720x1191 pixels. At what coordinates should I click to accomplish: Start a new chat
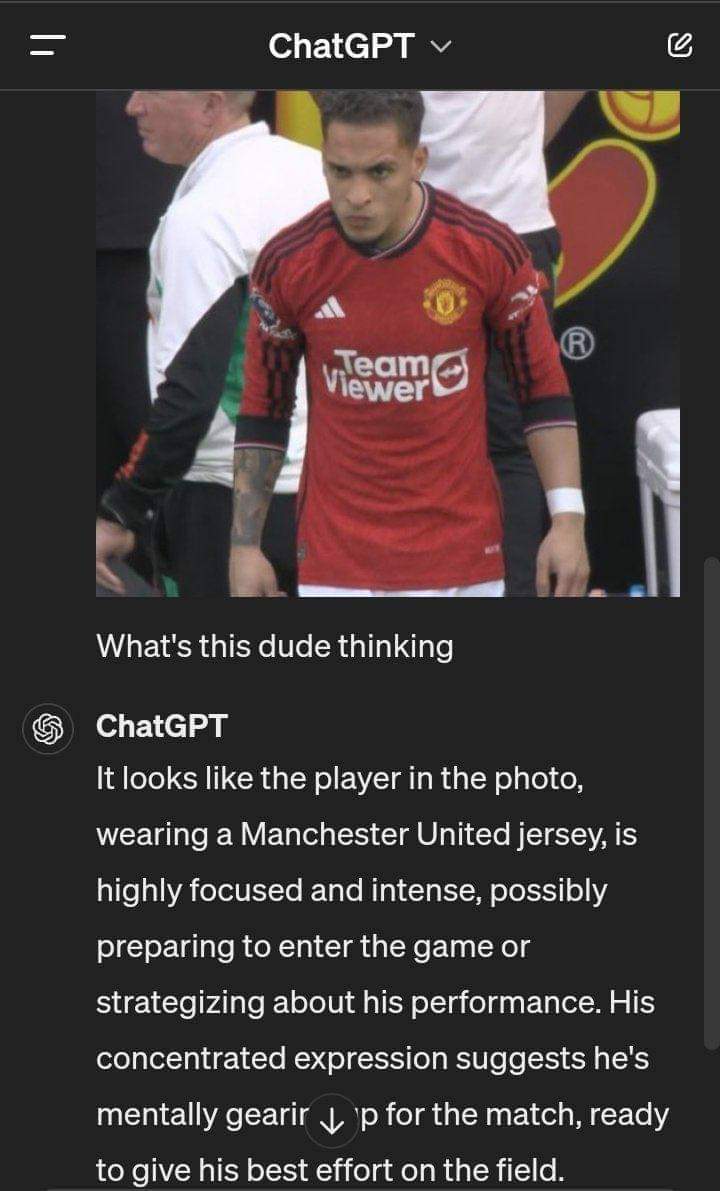pos(680,46)
